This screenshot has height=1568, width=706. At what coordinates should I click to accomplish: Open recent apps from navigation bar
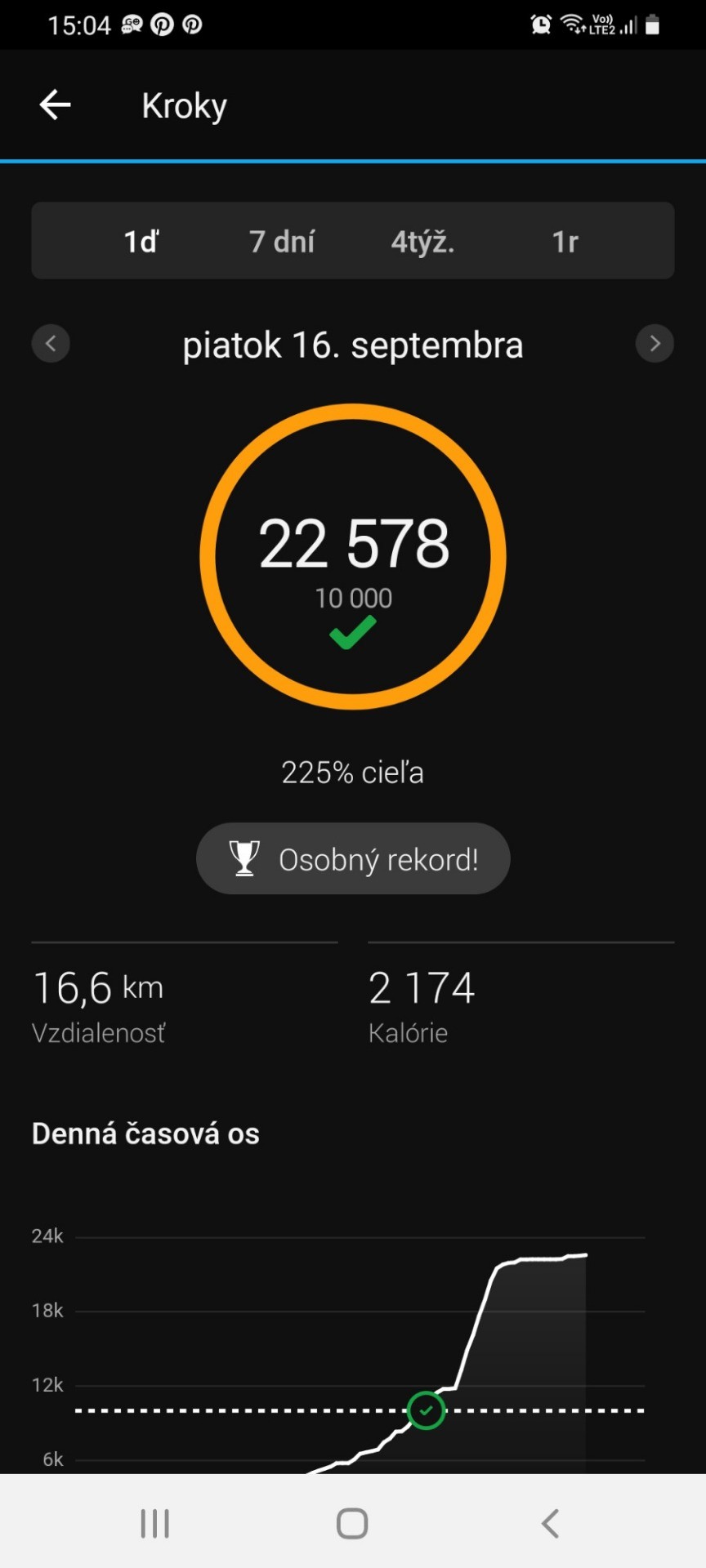154,1523
